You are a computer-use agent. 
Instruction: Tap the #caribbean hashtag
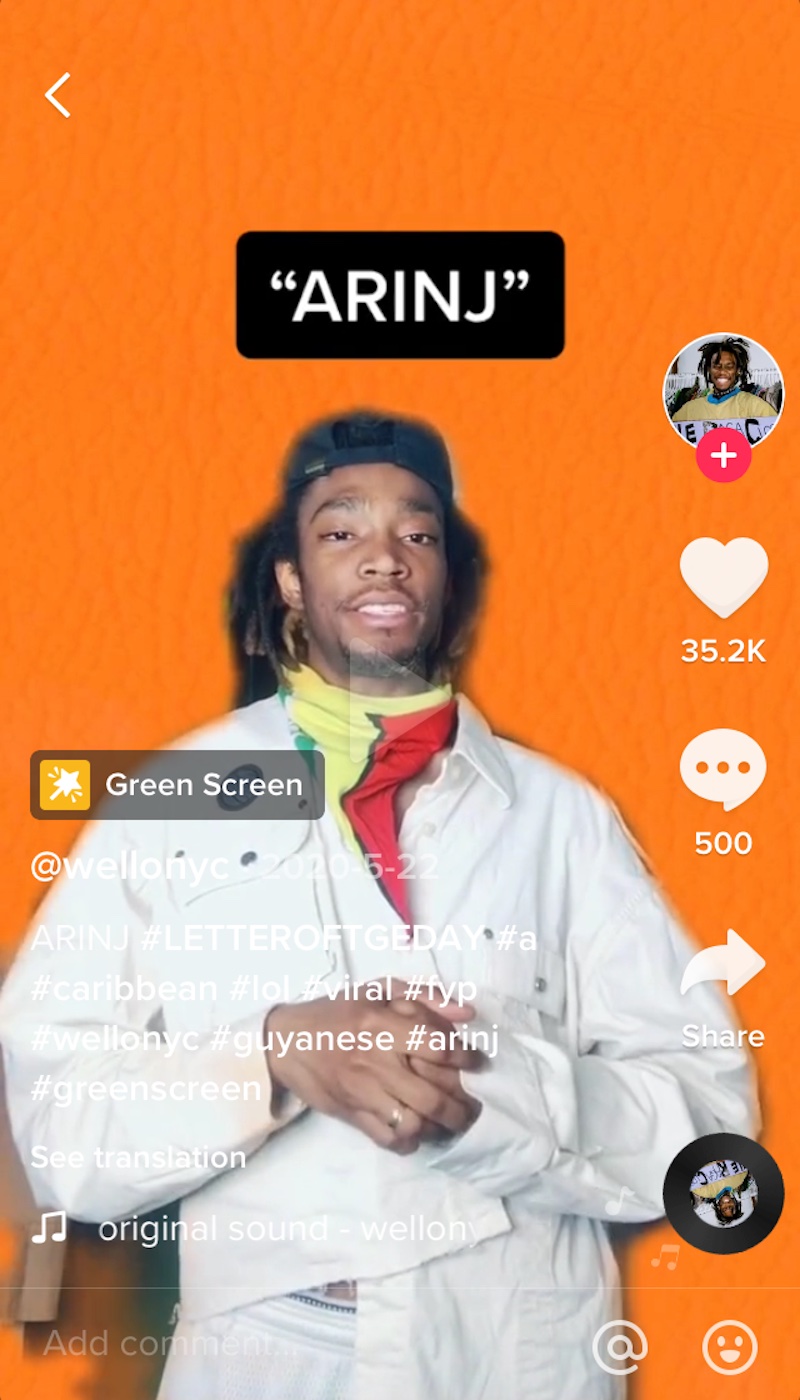(x=124, y=989)
